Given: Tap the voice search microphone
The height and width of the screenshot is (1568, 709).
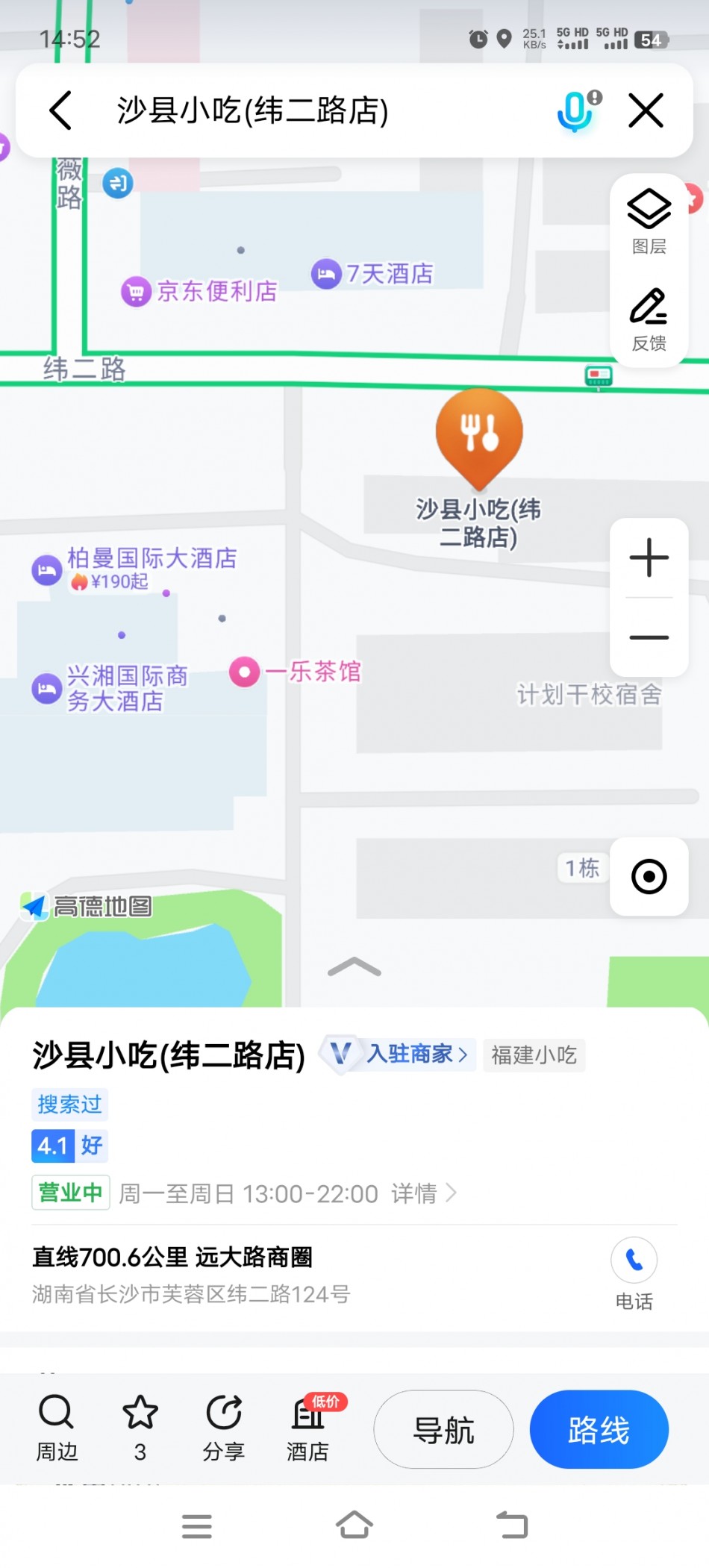Looking at the screenshot, I should click(578, 110).
